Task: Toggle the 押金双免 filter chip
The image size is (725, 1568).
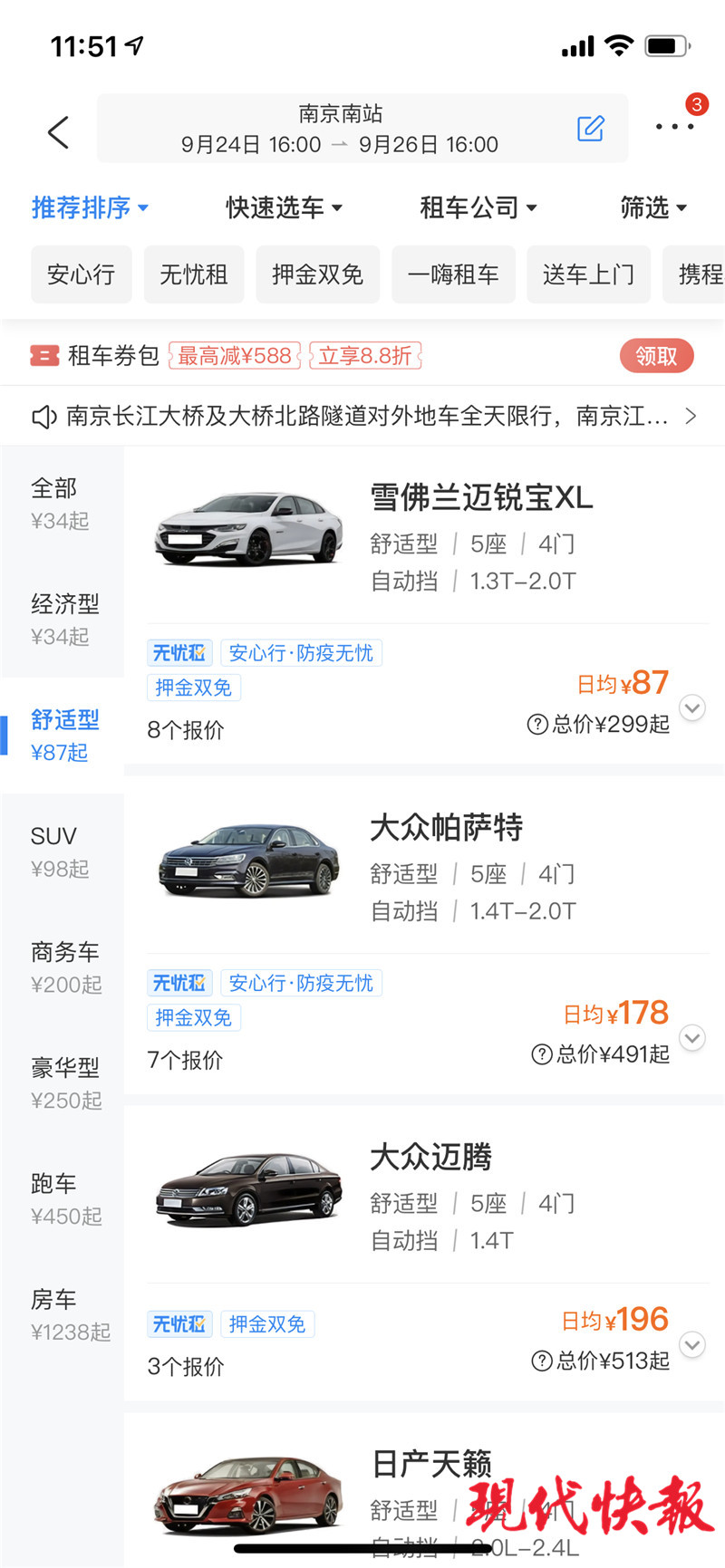Action: point(317,274)
